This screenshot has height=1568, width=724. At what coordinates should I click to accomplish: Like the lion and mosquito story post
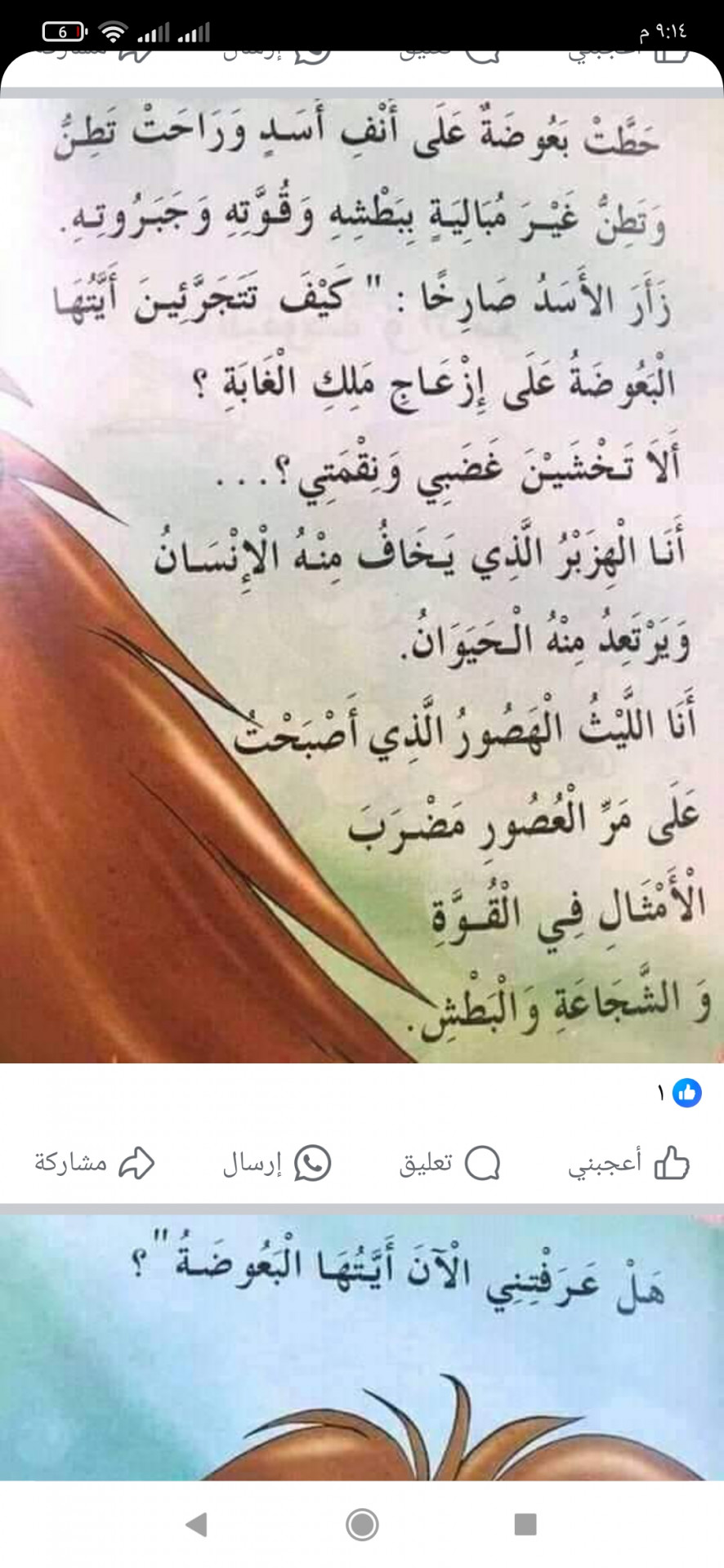[628, 1163]
